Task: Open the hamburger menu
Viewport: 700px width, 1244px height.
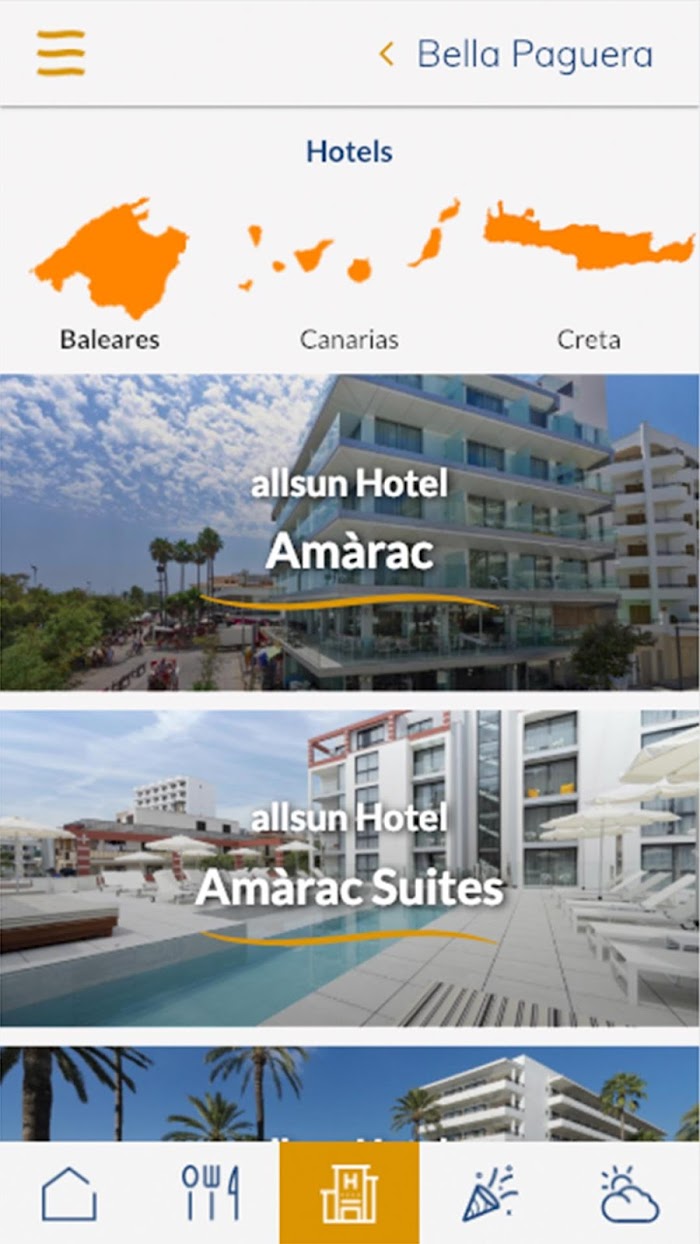Action: [x=61, y=53]
